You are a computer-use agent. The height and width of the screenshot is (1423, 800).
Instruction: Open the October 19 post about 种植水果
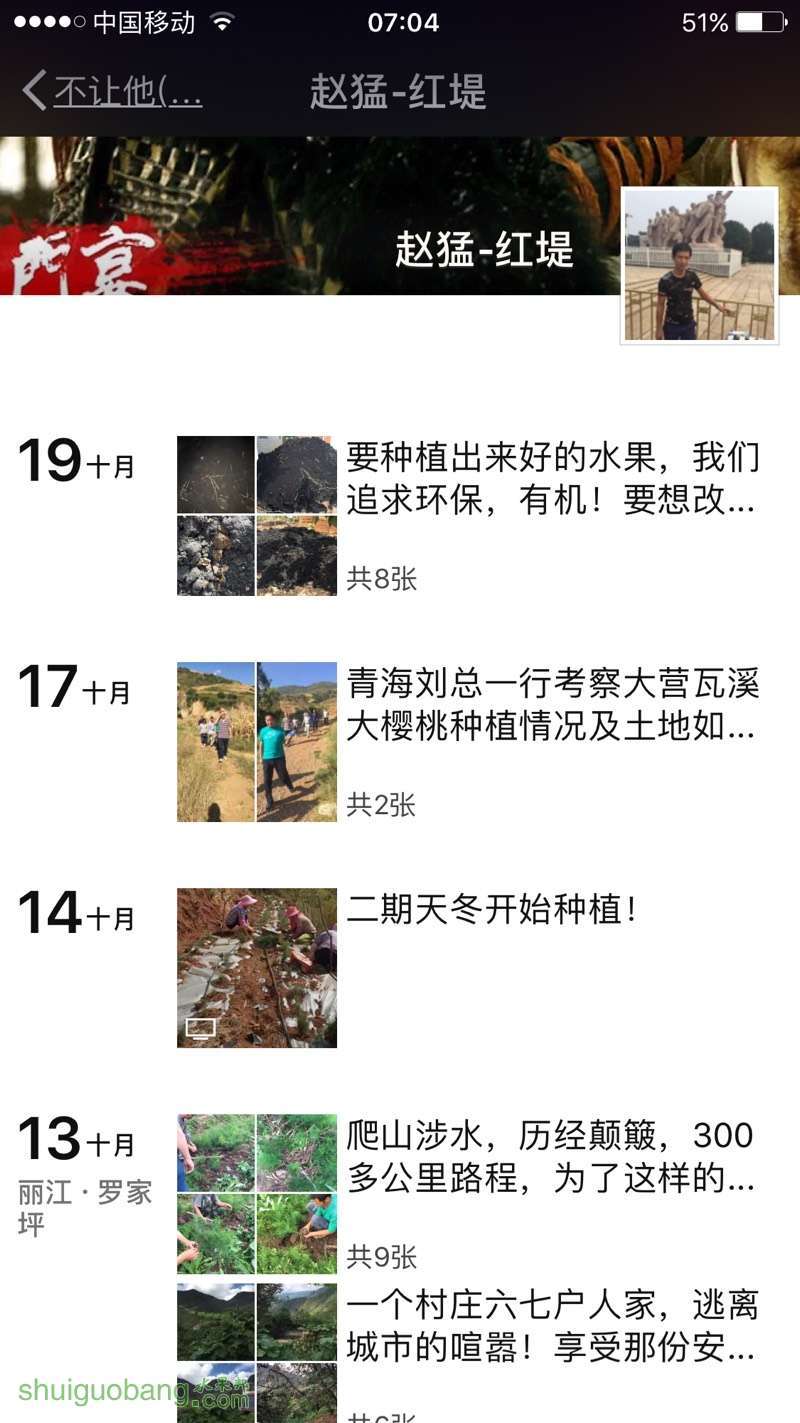[469, 516]
